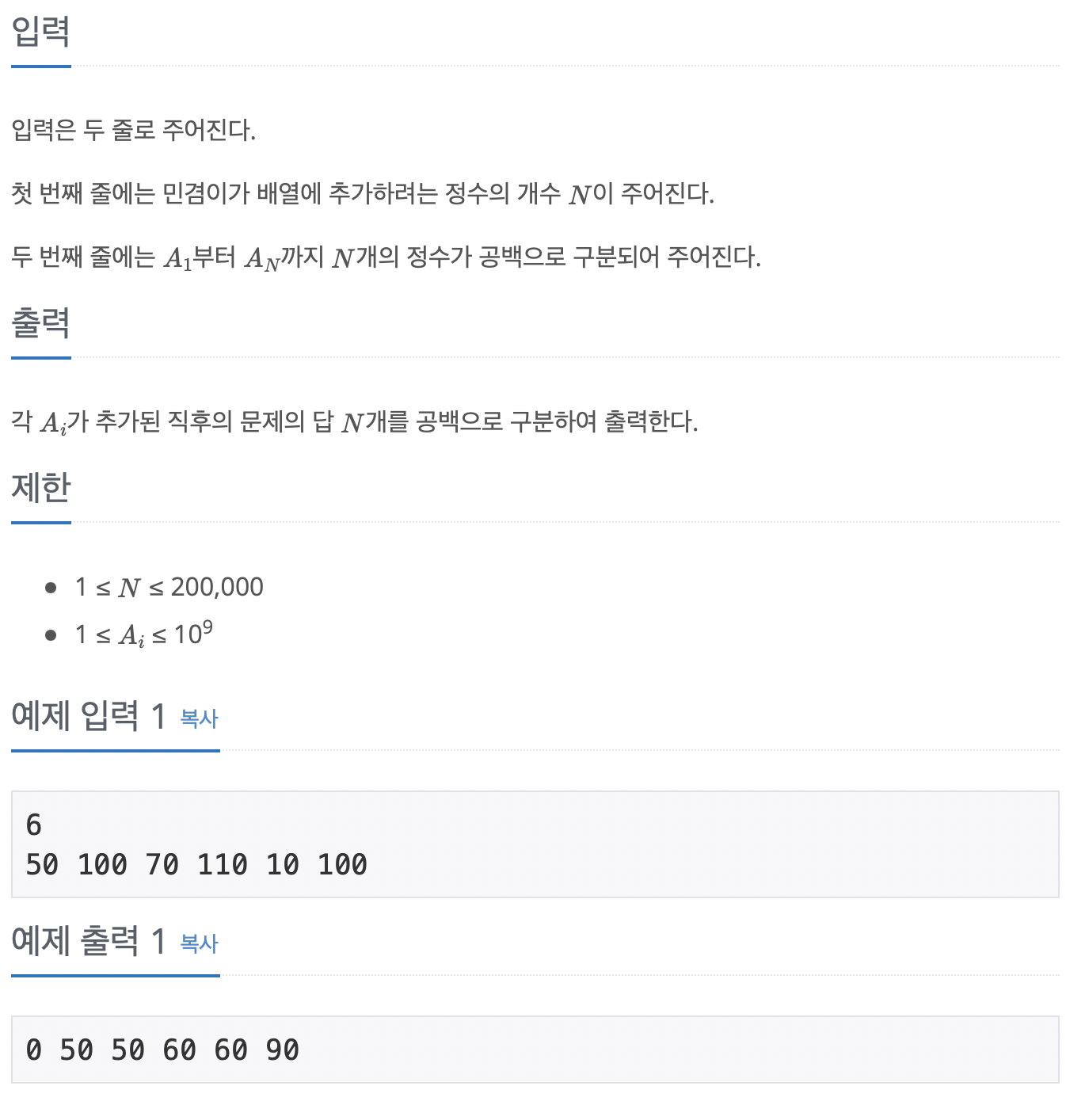This screenshot has height=1120, width=1066.
Task: Select the 제한 section heading
Action: 40,489
